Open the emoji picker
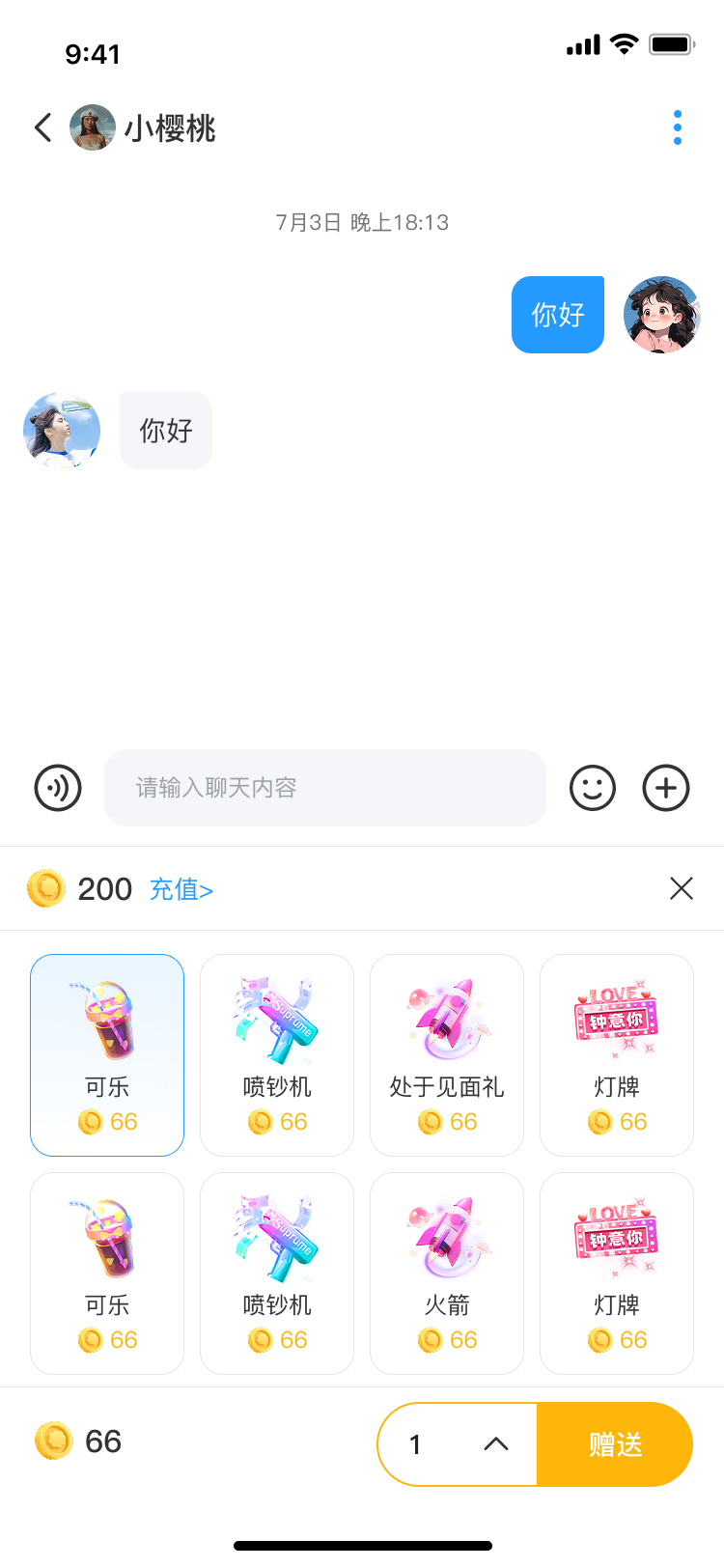The image size is (724, 1568). coord(593,788)
